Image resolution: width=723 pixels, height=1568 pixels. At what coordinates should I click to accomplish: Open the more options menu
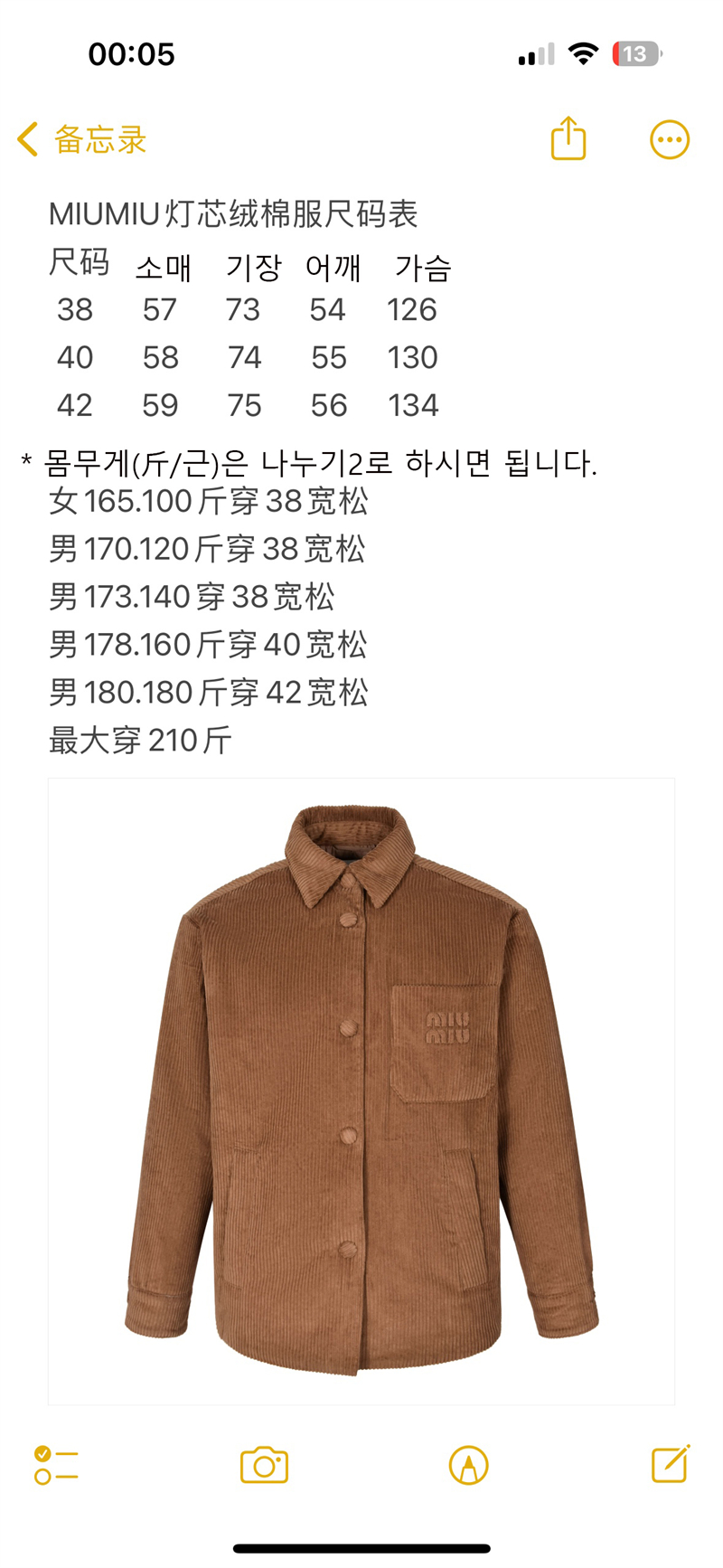click(670, 140)
